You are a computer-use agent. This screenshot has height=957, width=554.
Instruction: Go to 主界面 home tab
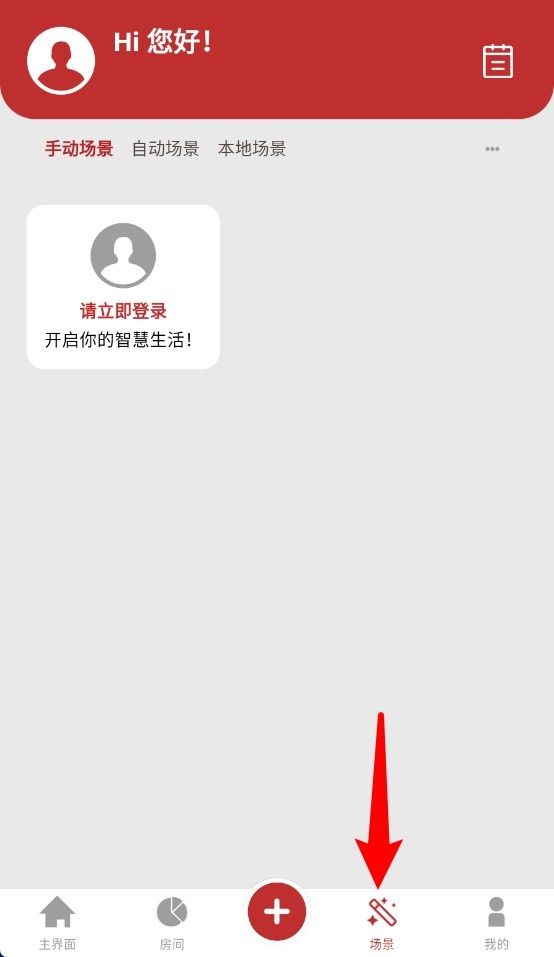click(57, 922)
